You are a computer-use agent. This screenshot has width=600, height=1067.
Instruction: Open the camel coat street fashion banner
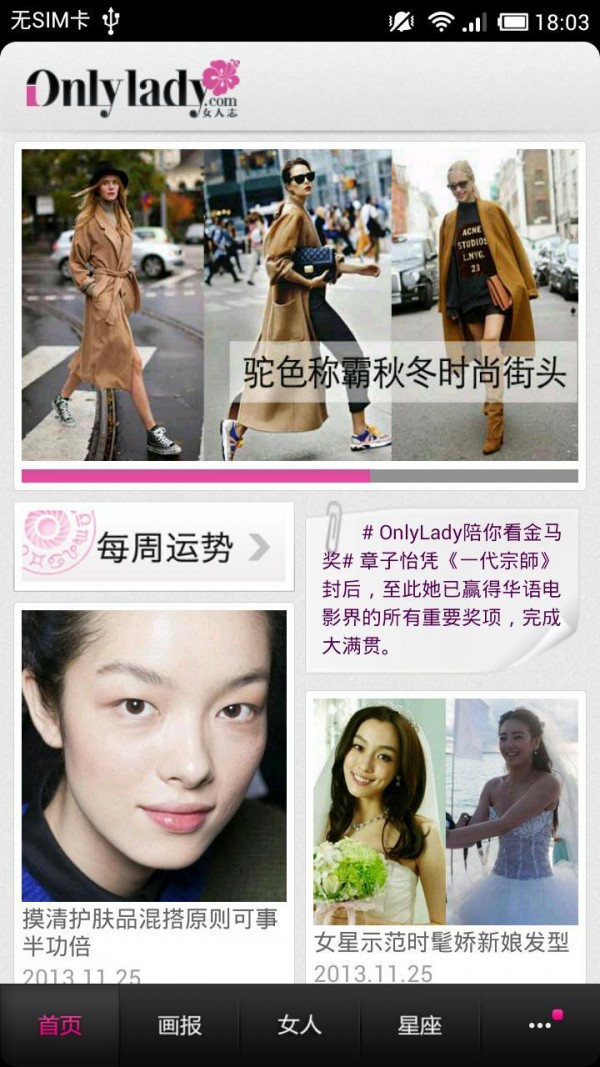point(300,305)
